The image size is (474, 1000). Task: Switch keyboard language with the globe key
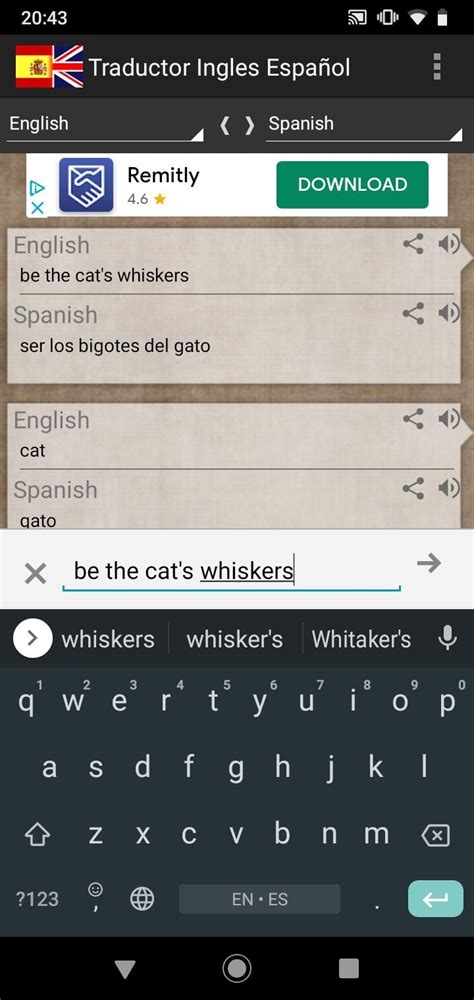coord(142,899)
